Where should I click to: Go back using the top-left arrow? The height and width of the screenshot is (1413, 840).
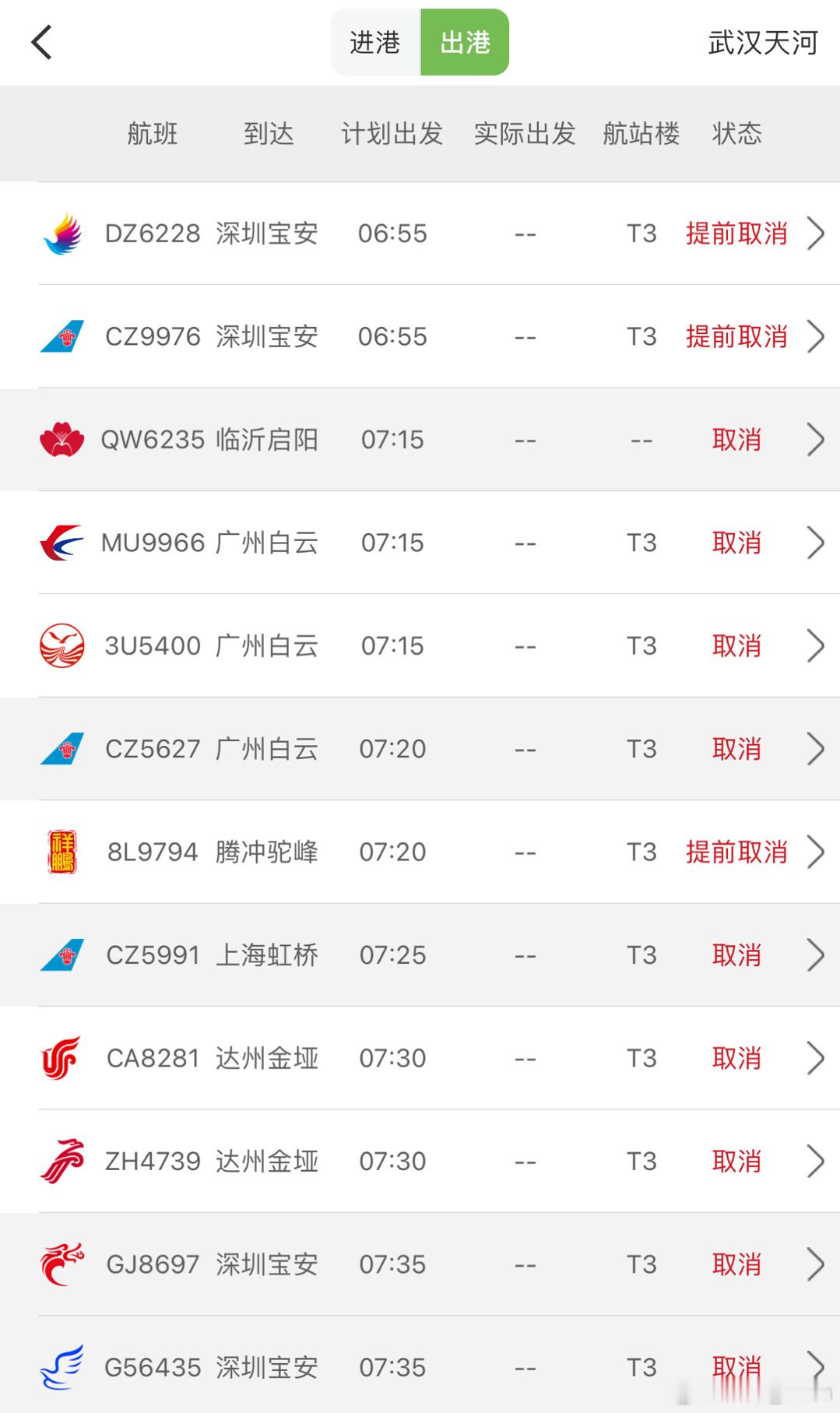pos(41,42)
